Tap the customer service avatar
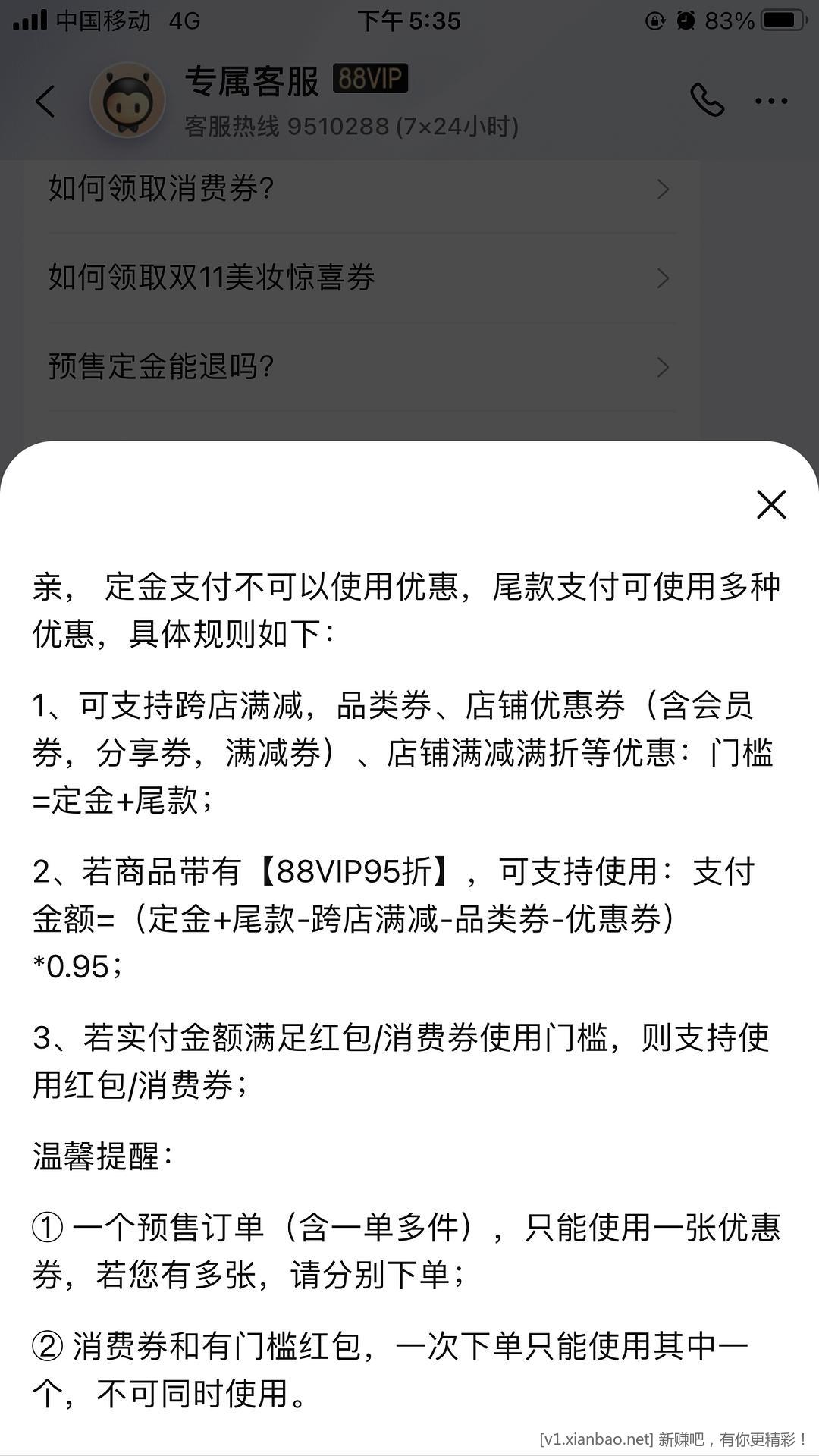819x1456 pixels. click(127, 101)
